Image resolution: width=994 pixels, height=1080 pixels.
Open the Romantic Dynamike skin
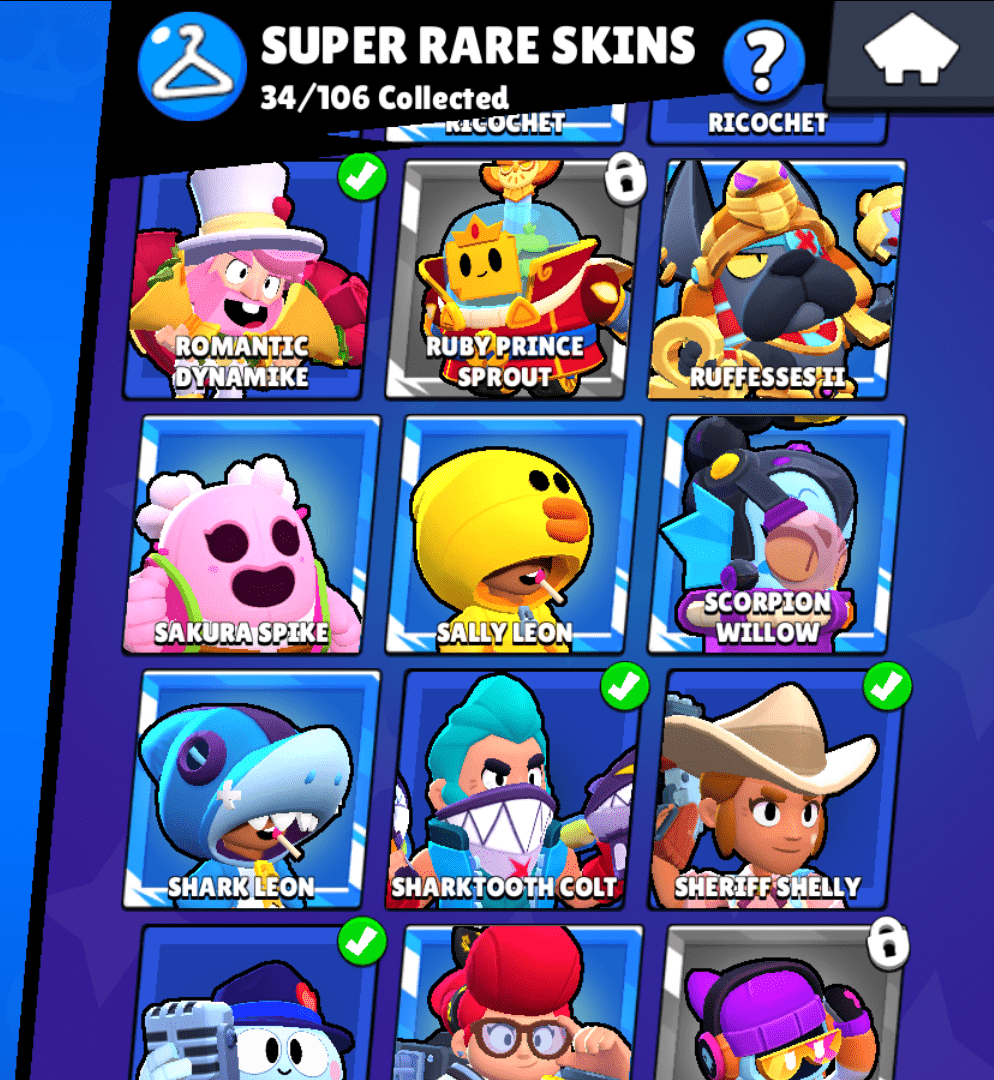(250, 278)
